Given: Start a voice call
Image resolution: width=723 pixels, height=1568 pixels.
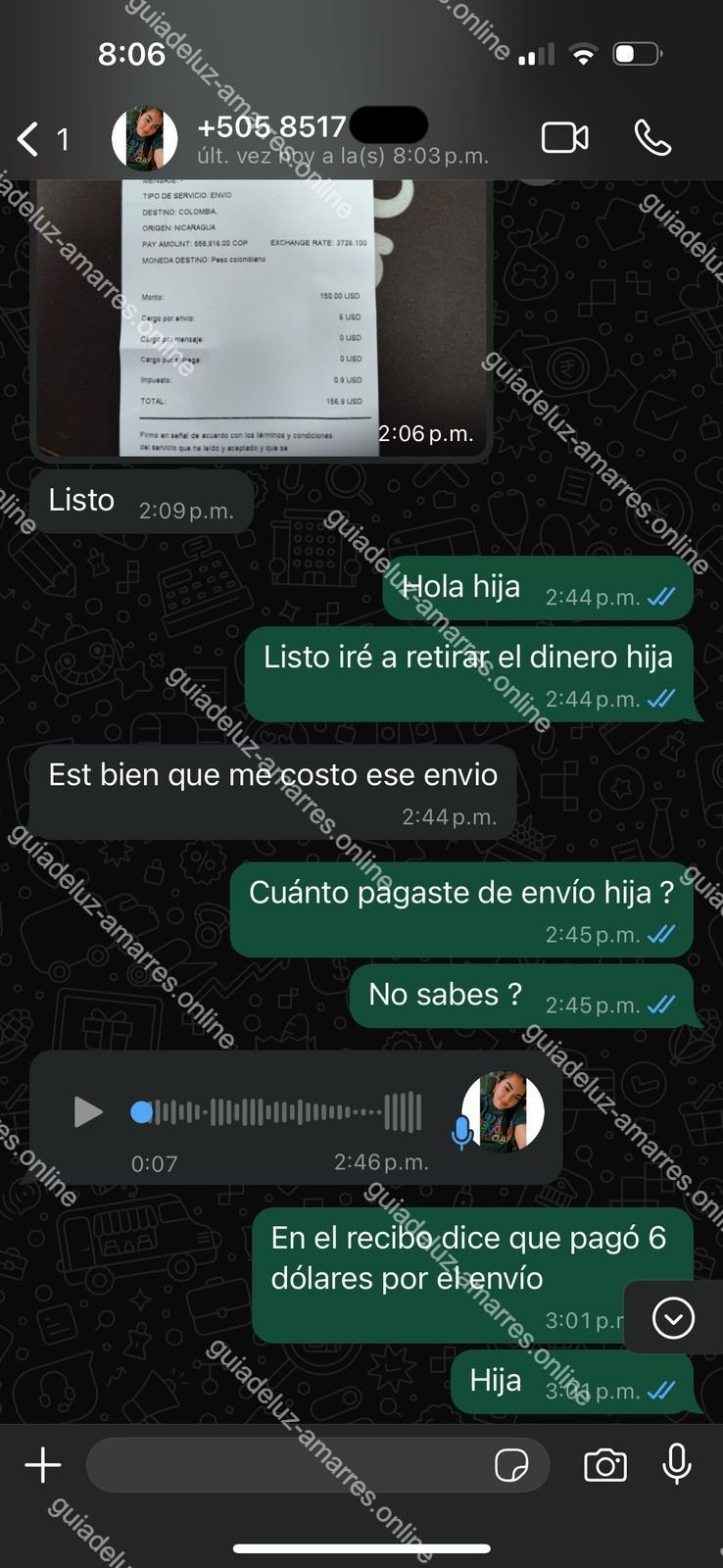Looking at the screenshot, I should coord(652,138).
